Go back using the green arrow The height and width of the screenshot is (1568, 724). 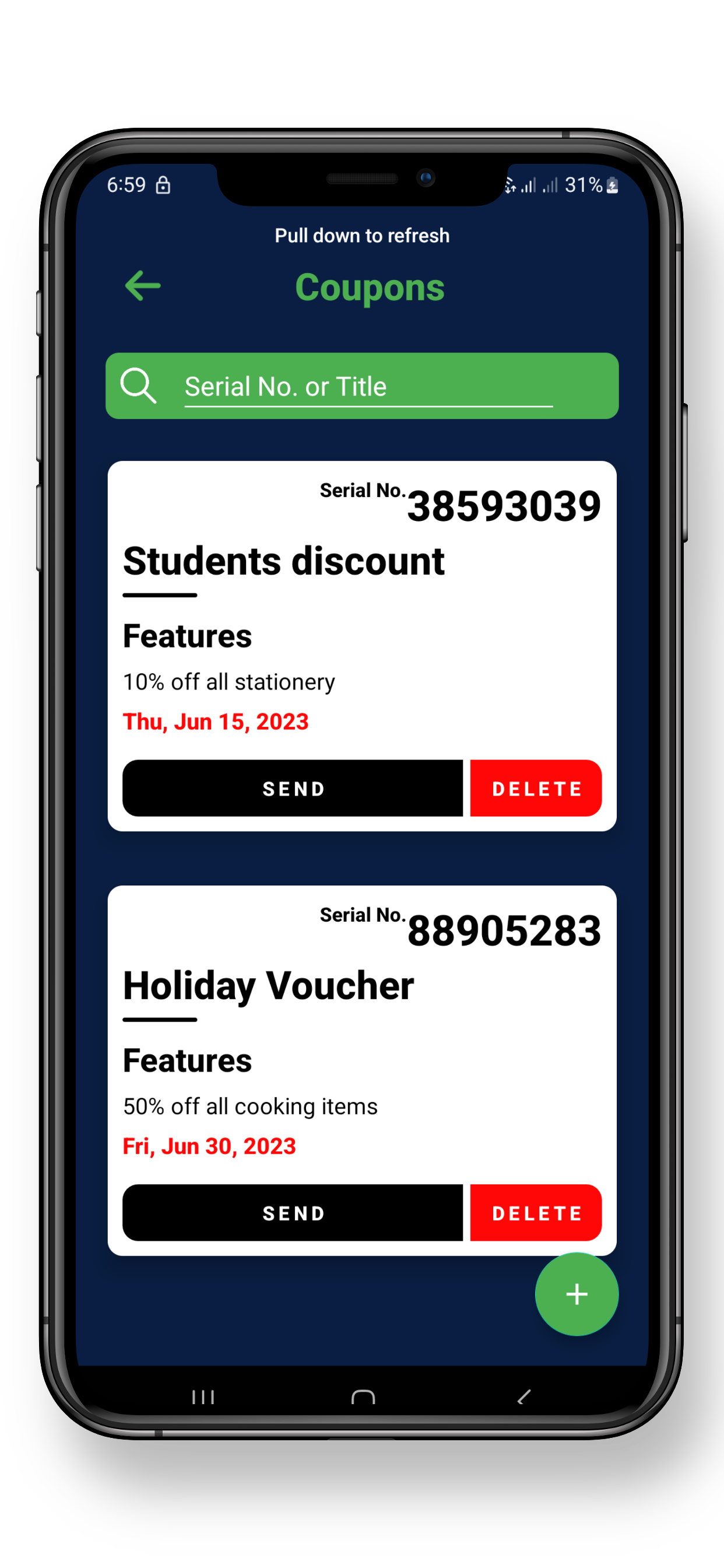pos(142,285)
